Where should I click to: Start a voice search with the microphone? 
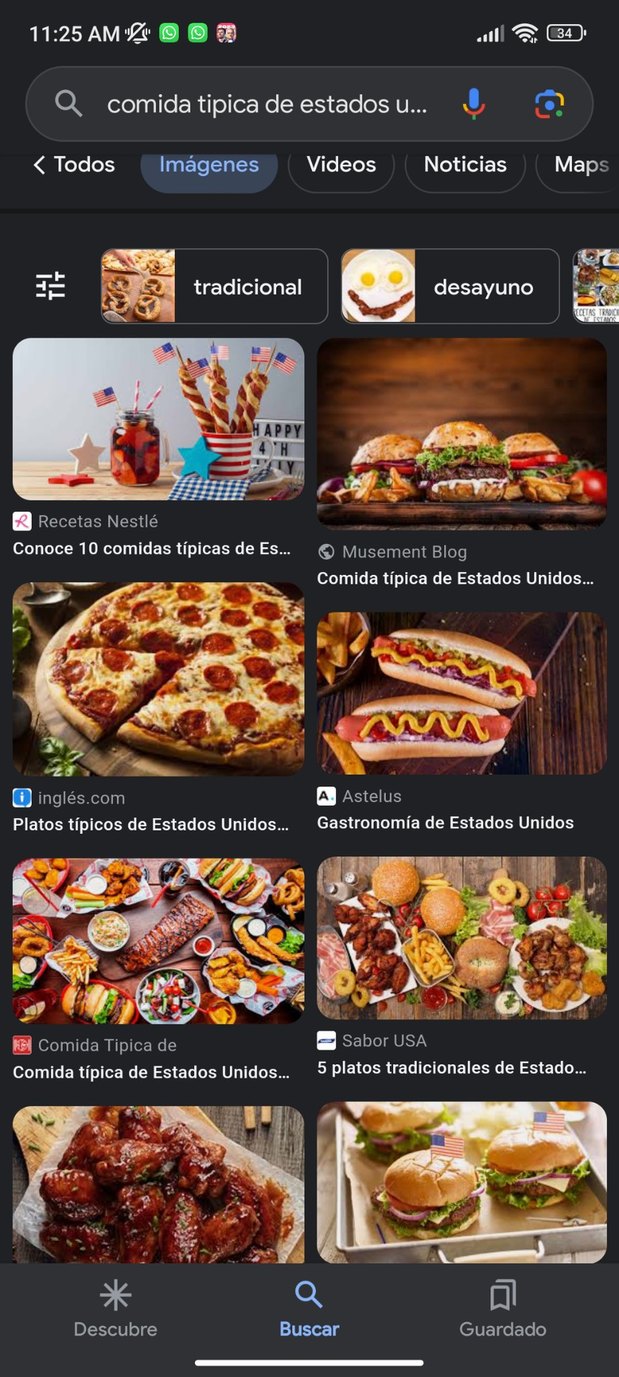tap(473, 104)
